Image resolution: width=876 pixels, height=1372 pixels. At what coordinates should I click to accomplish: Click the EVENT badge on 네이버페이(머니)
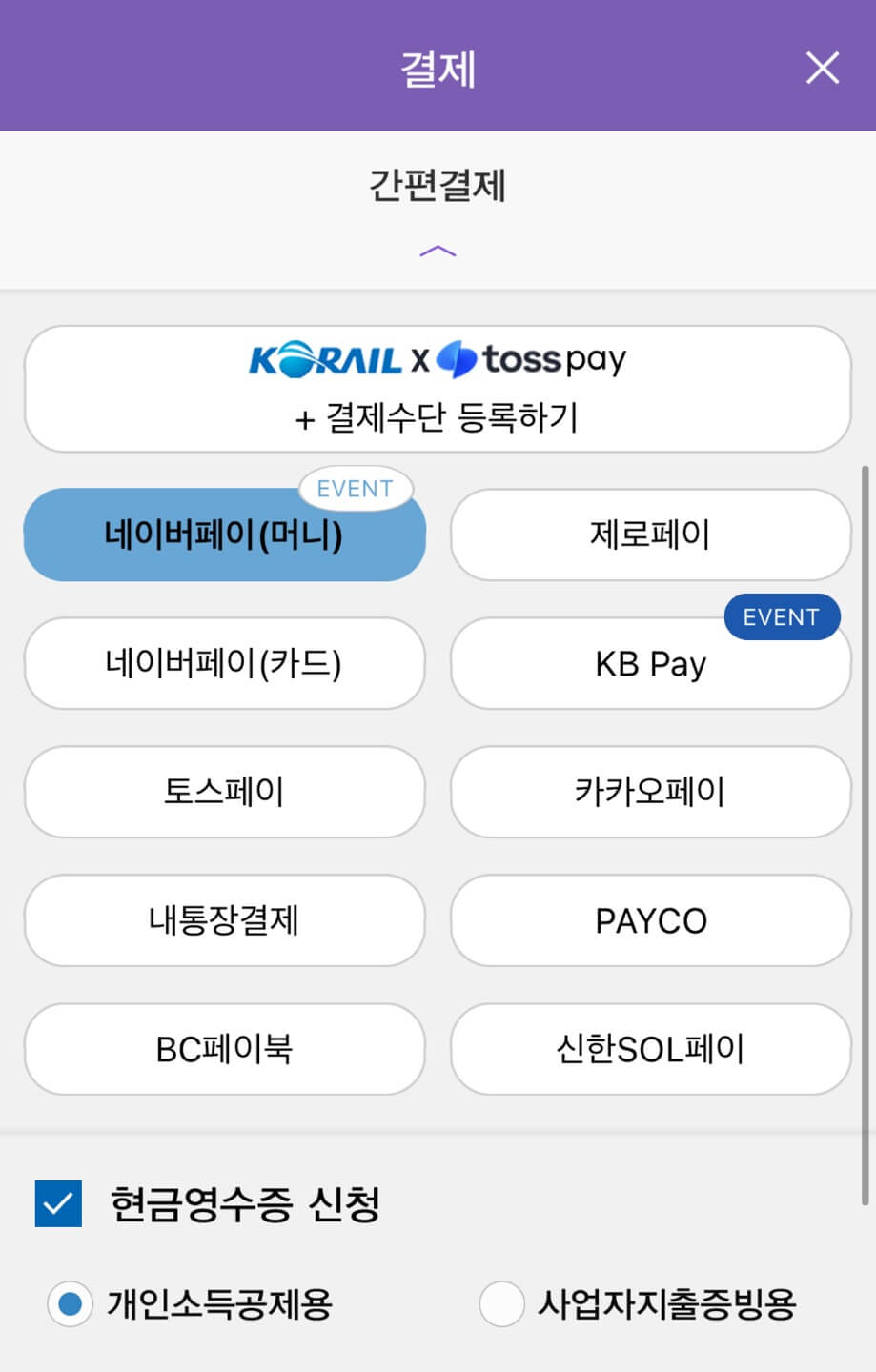[354, 488]
